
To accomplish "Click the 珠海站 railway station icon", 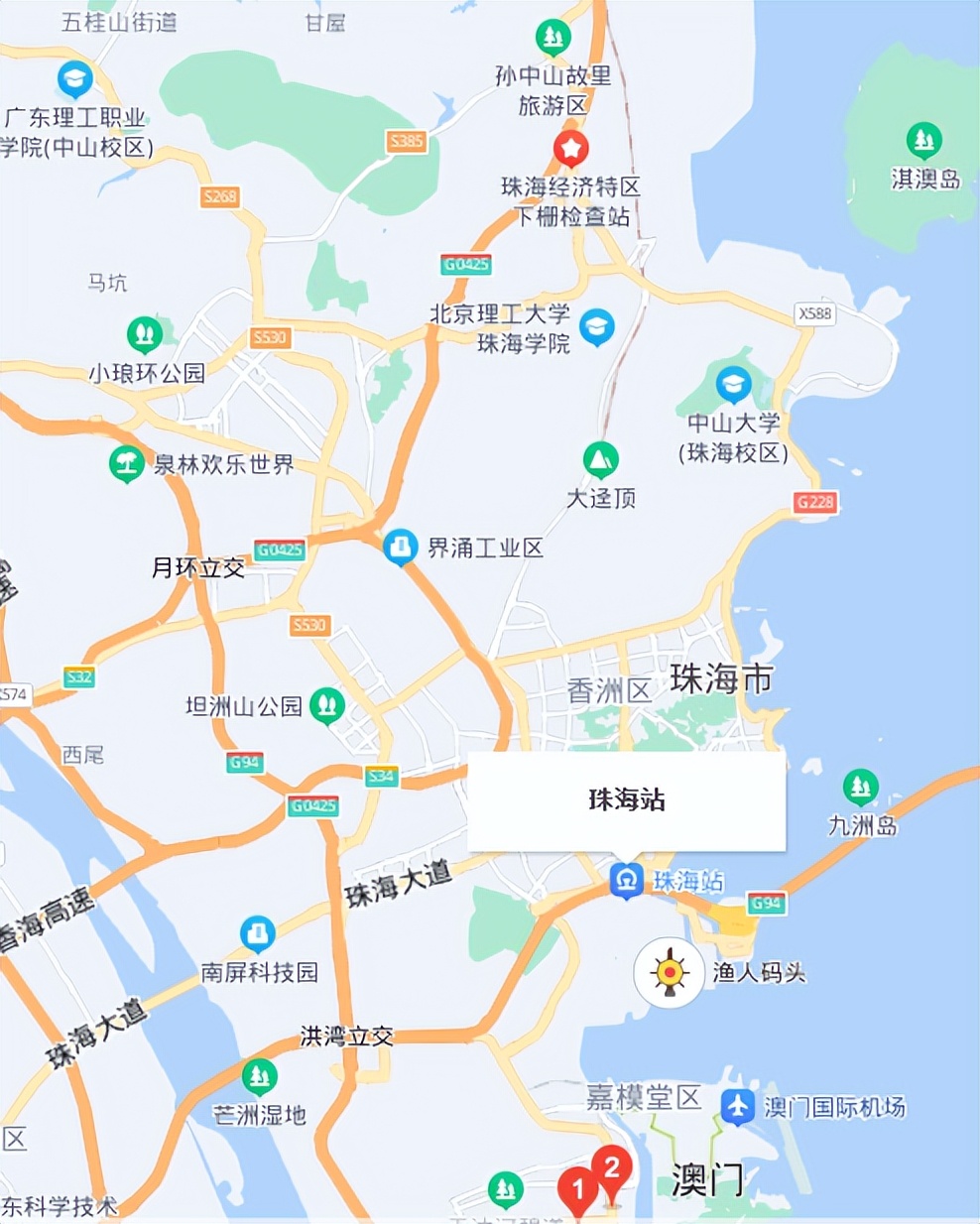I will pos(626,878).
